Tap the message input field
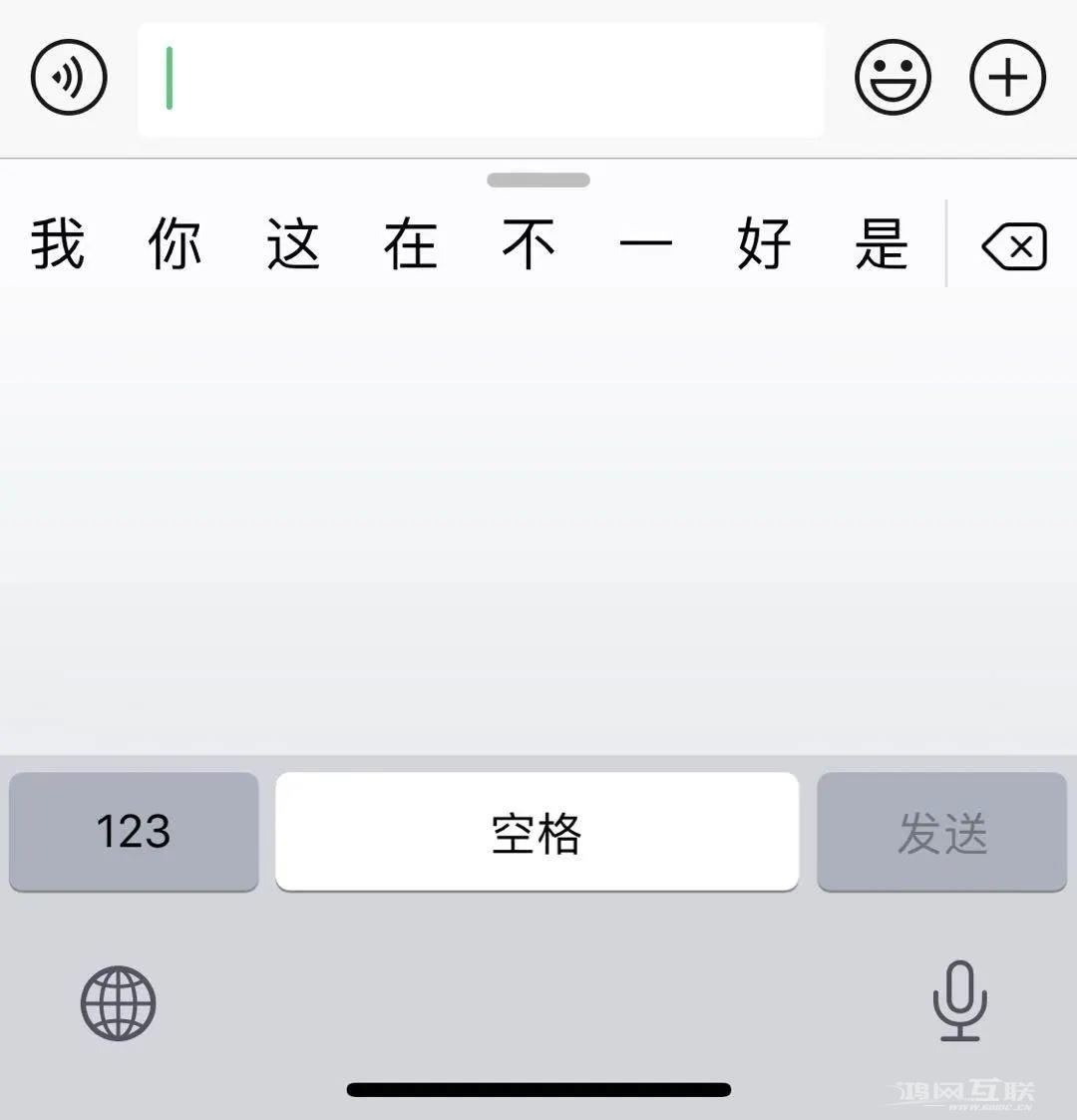 tap(482, 78)
